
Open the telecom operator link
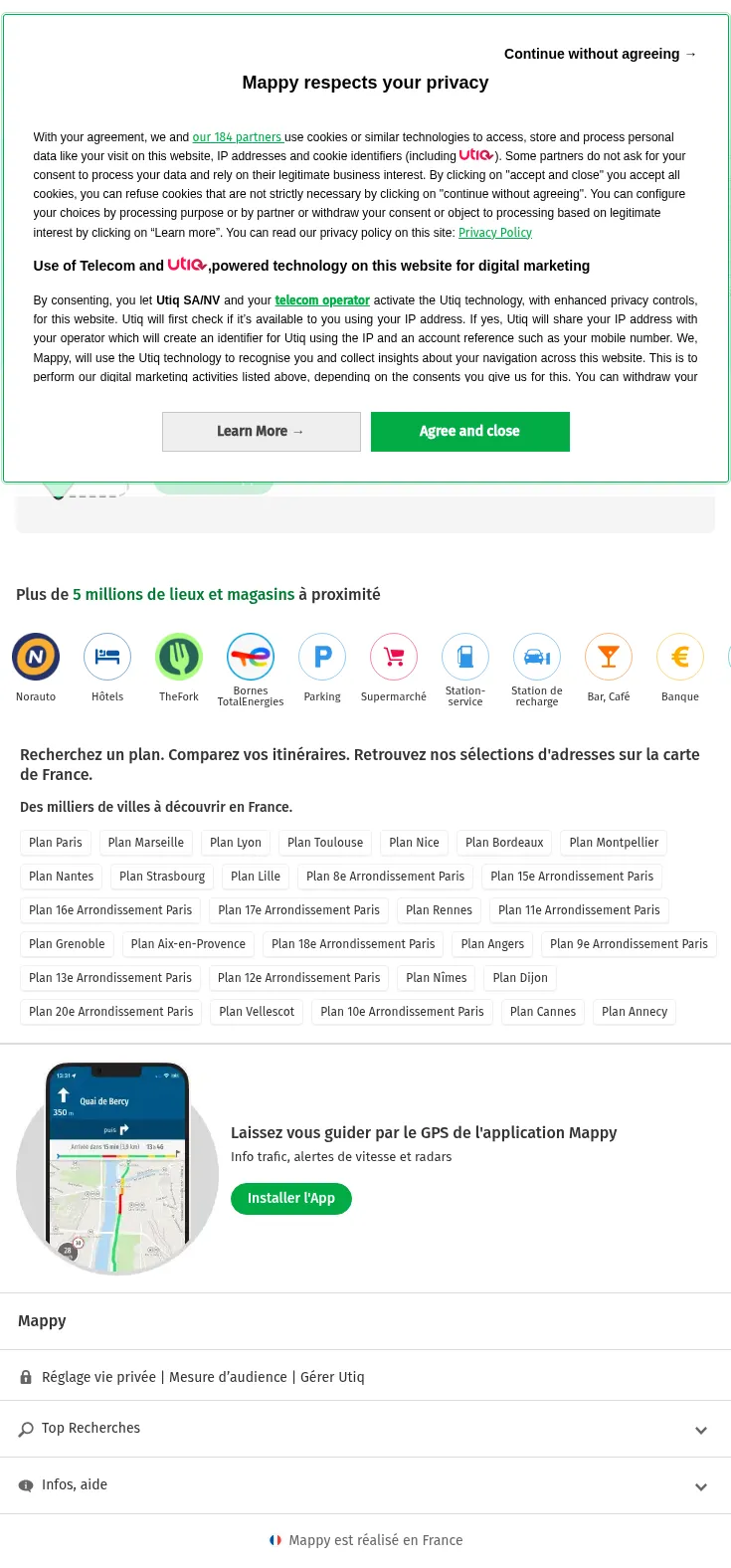tap(322, 300)
